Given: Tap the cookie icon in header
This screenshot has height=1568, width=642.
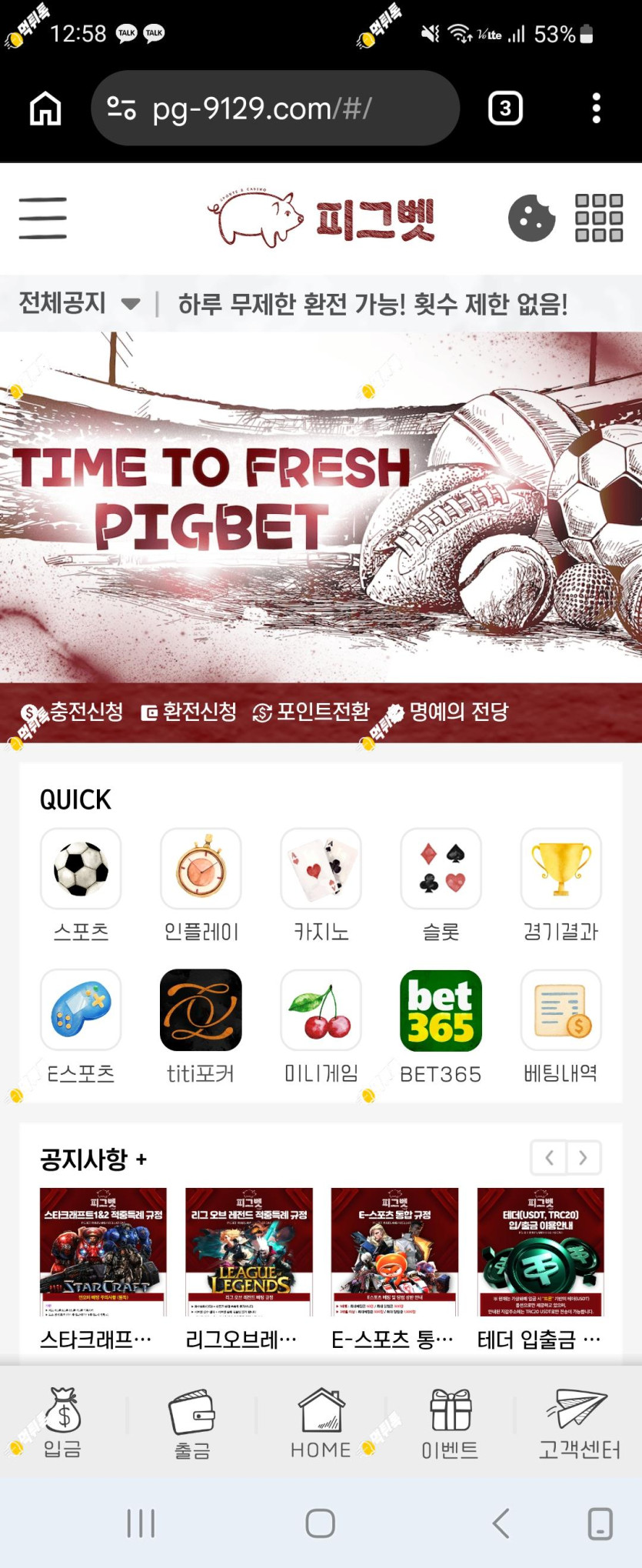Looking at the screenshot, I should pos(531,218).
